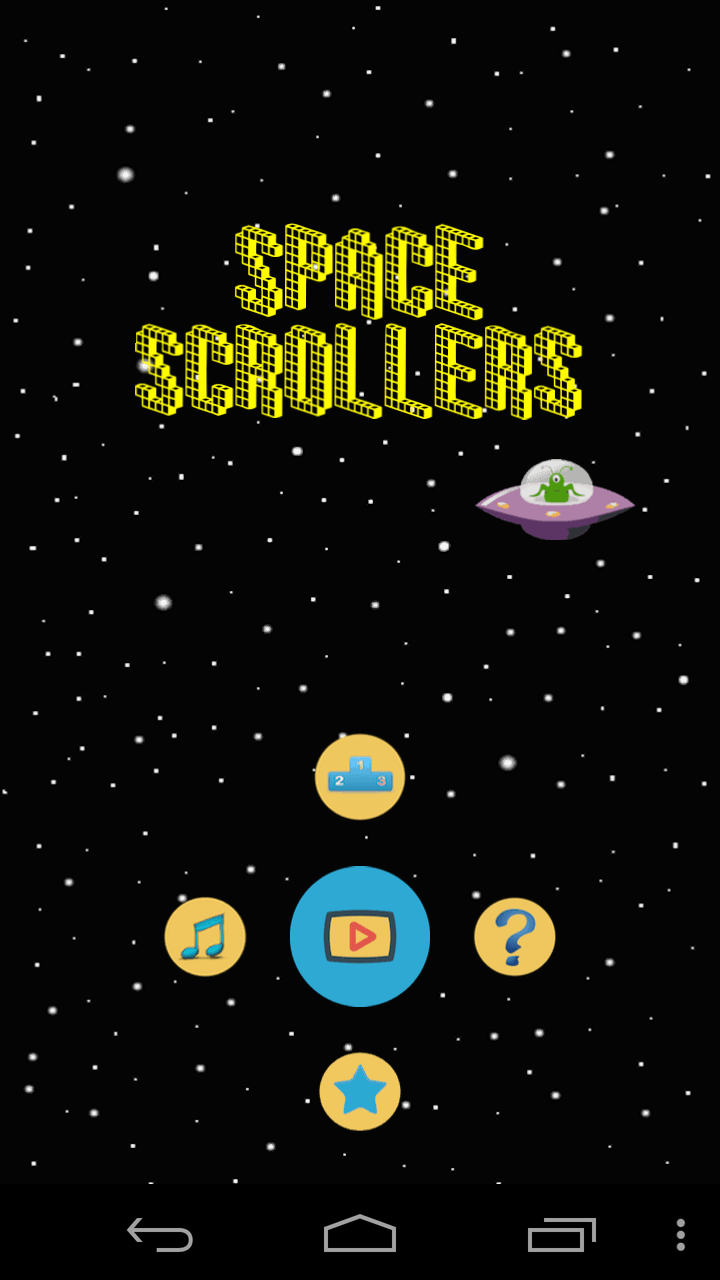This screenshot has width=720, height=1280.
Task: Go to the system home screen
Action: [360, 1234]
